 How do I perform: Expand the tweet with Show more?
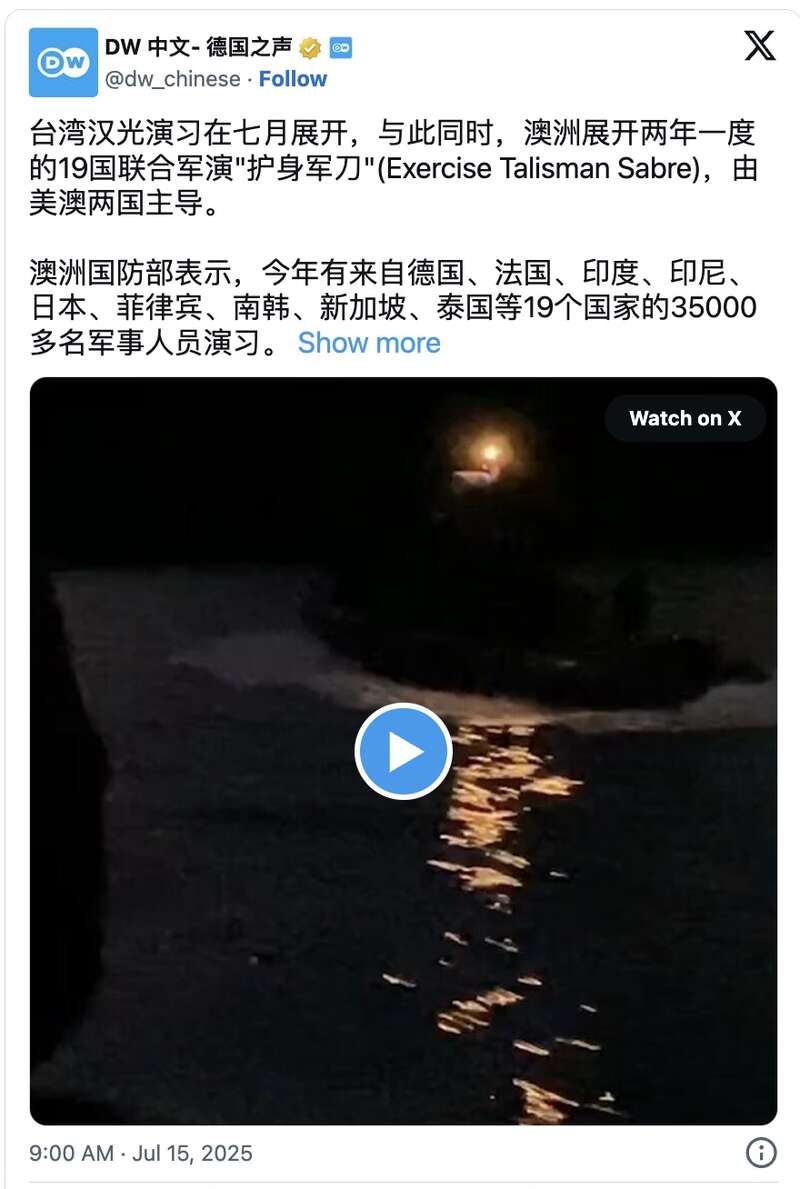pyautogui.click(x=369, y=343)
